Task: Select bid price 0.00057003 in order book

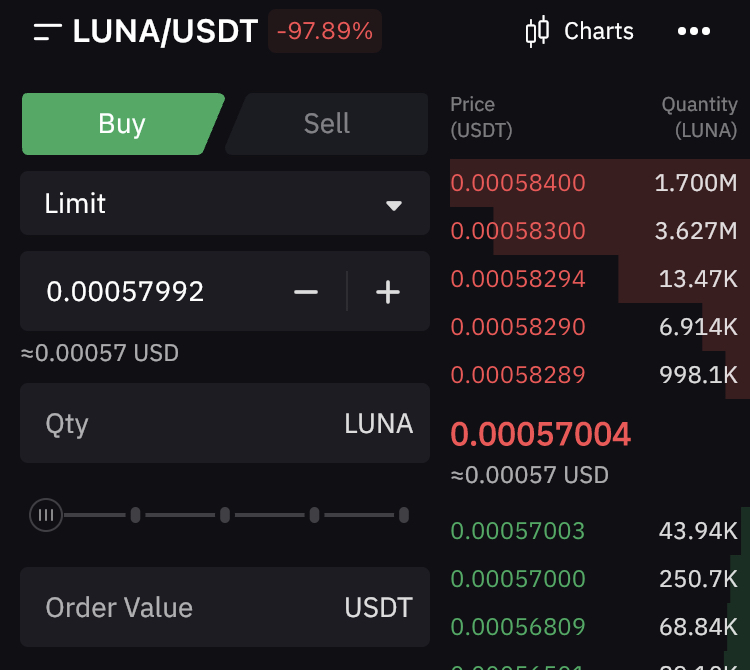Action: [x=518, y=531]
